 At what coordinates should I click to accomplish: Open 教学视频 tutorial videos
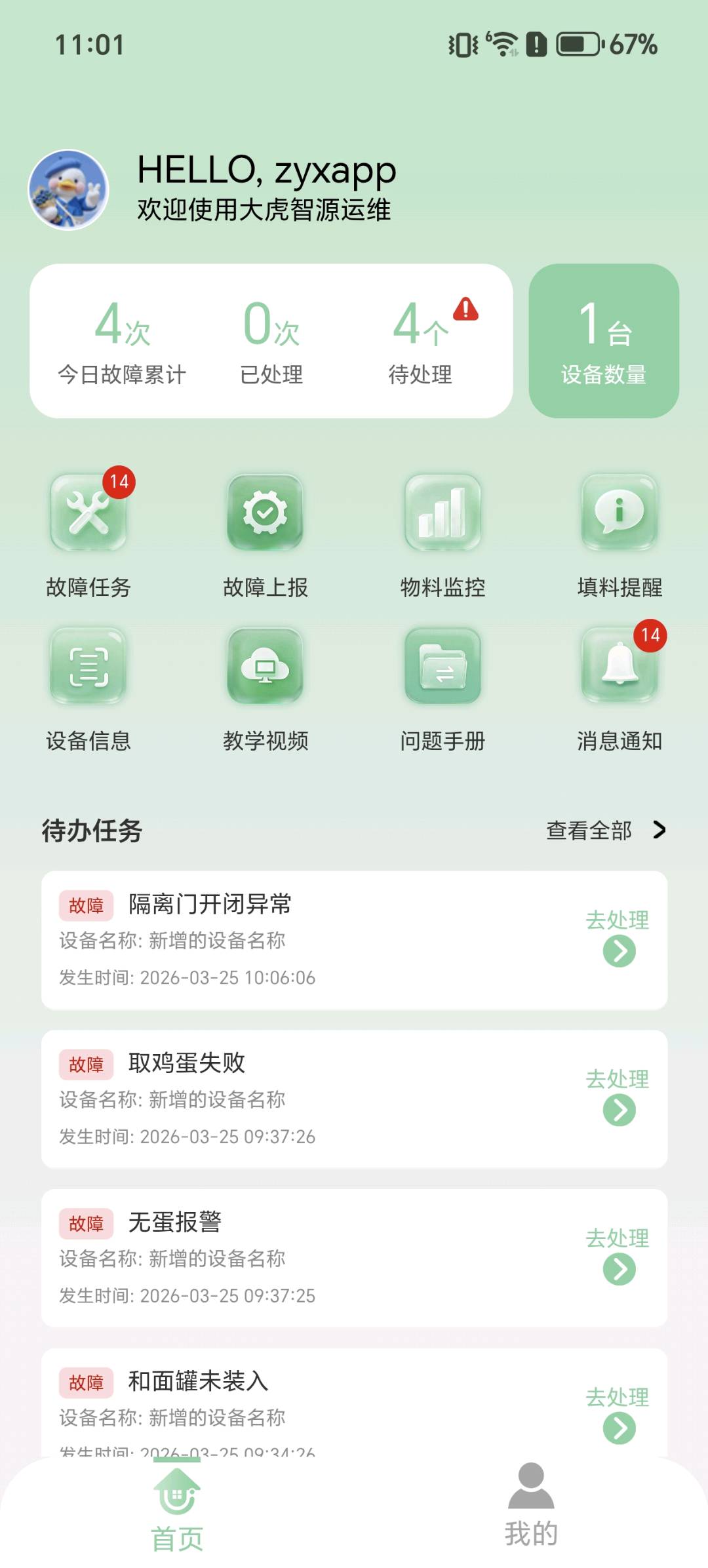265,667
